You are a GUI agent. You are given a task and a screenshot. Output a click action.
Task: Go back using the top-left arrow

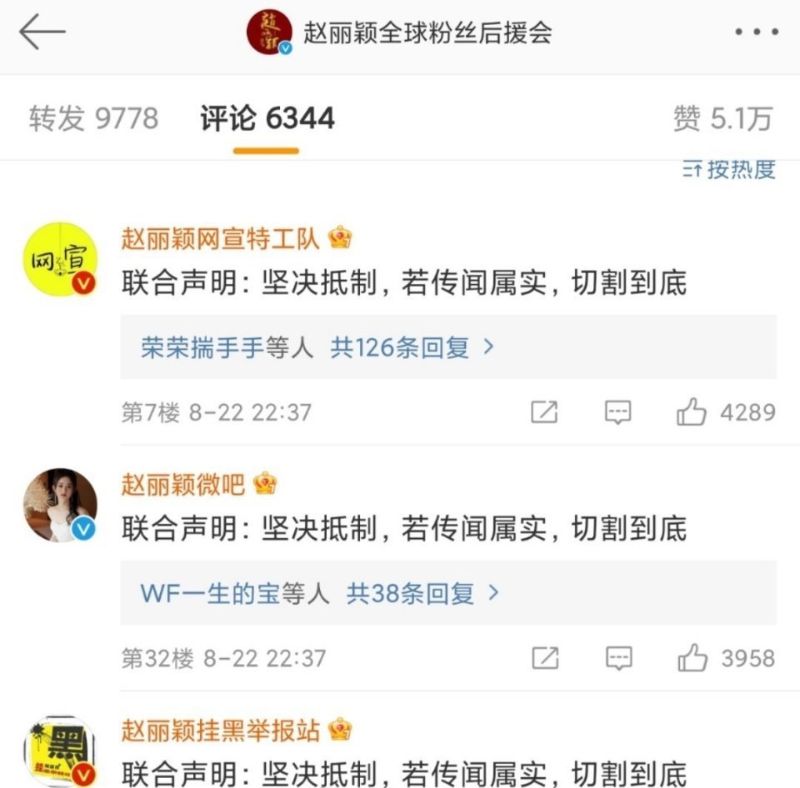[x=42, y=32]
